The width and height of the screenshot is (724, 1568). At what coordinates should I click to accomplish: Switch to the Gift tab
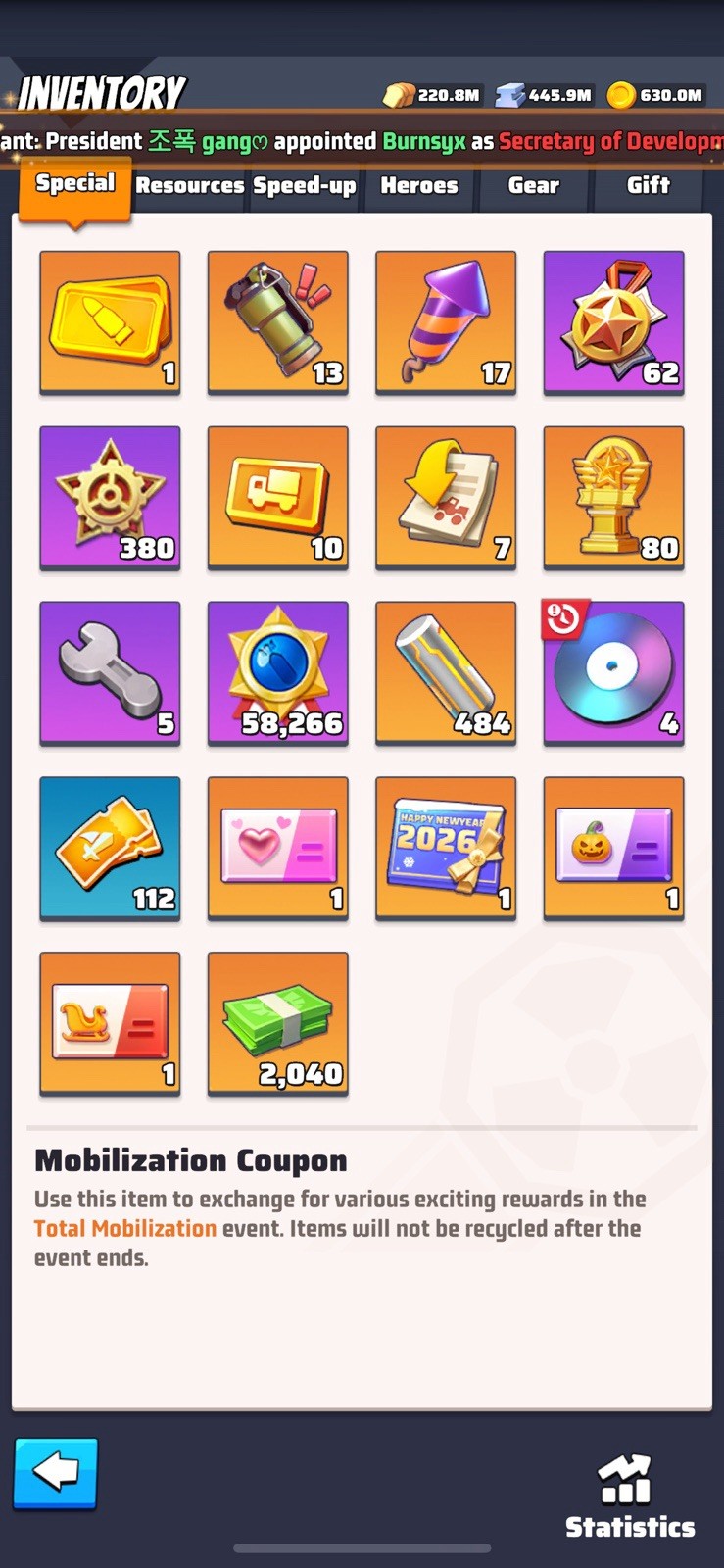pyautogui.click(x=649, y=185)
